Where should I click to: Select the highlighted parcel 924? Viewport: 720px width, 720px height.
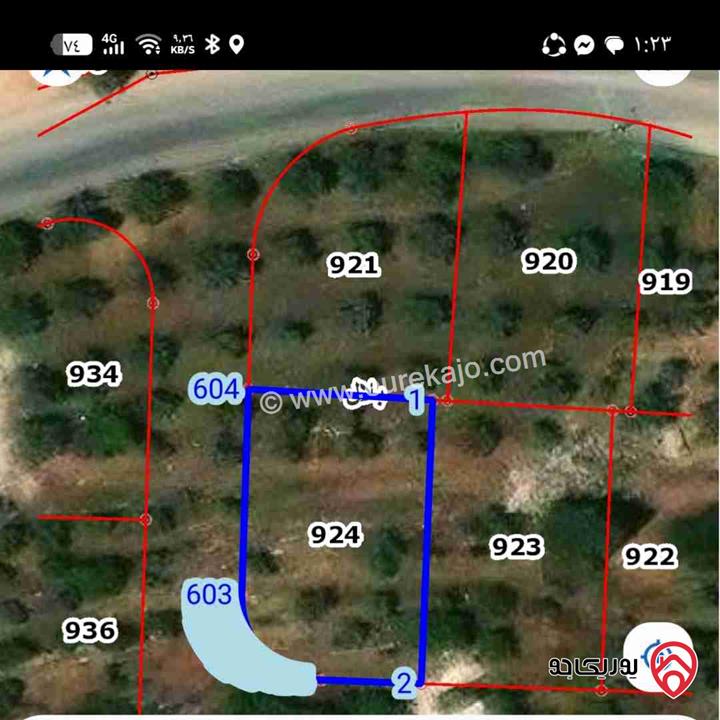click(335, 535)
